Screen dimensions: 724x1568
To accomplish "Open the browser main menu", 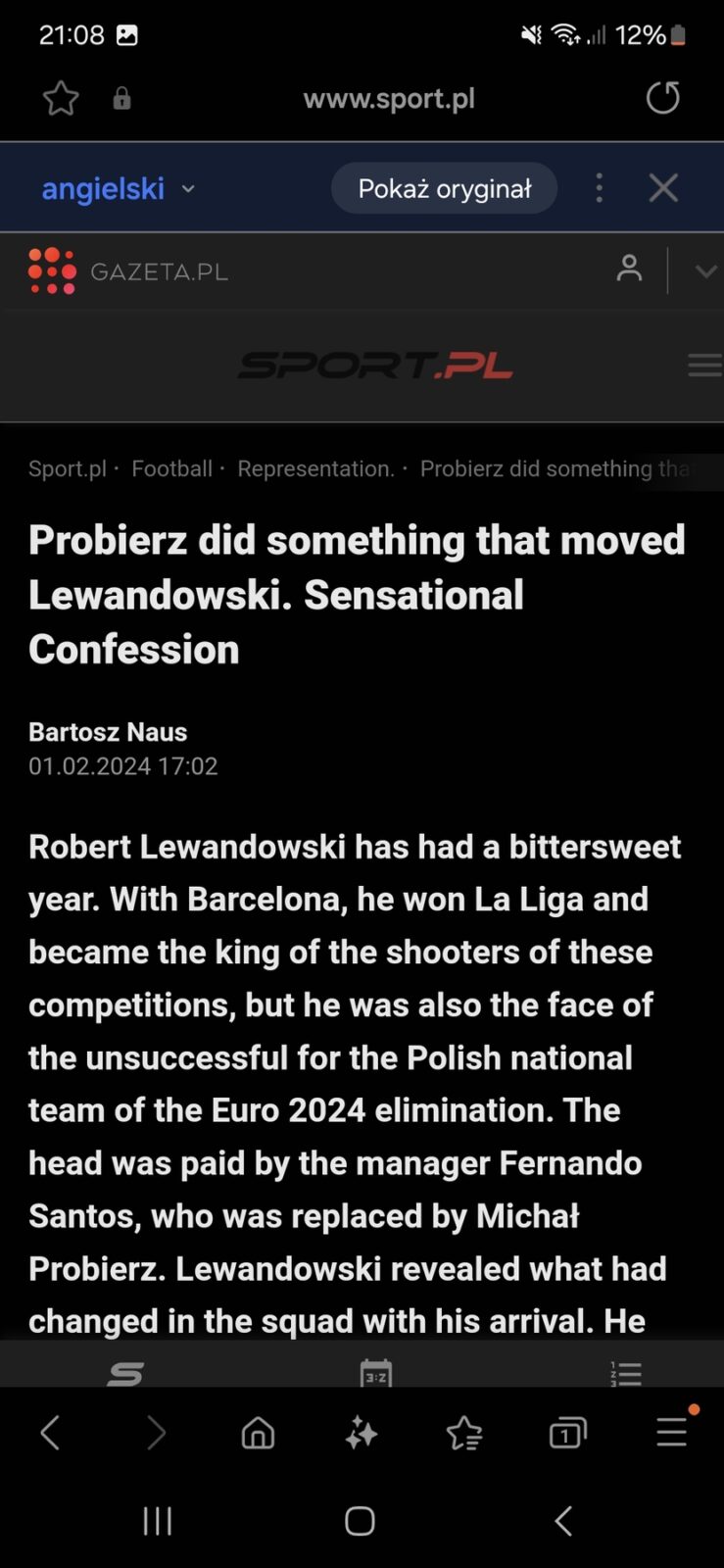I will [x=672, y=1433].
